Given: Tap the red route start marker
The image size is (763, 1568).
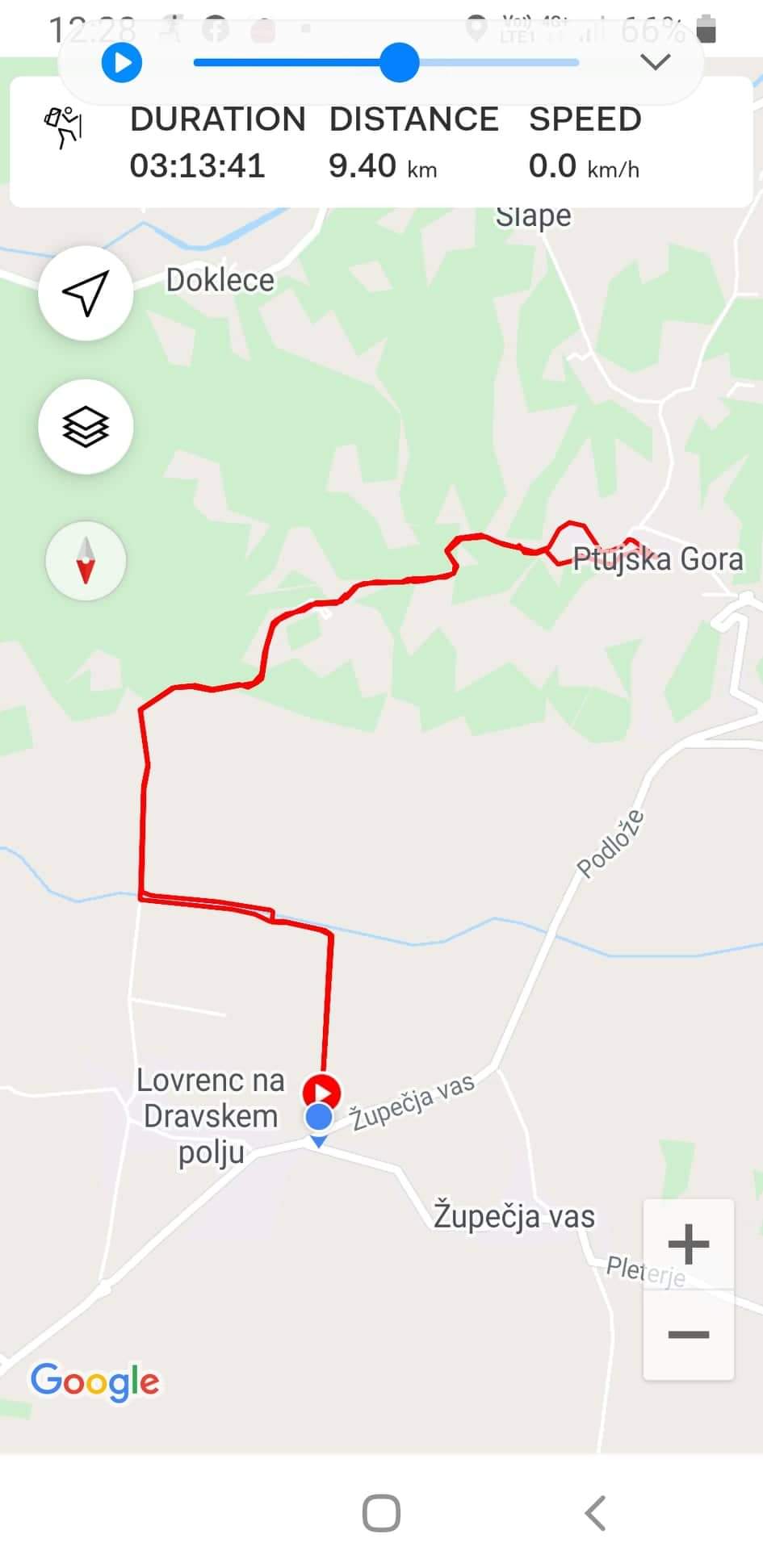Looking at the screenshot, I should [x=321, y=1091].
